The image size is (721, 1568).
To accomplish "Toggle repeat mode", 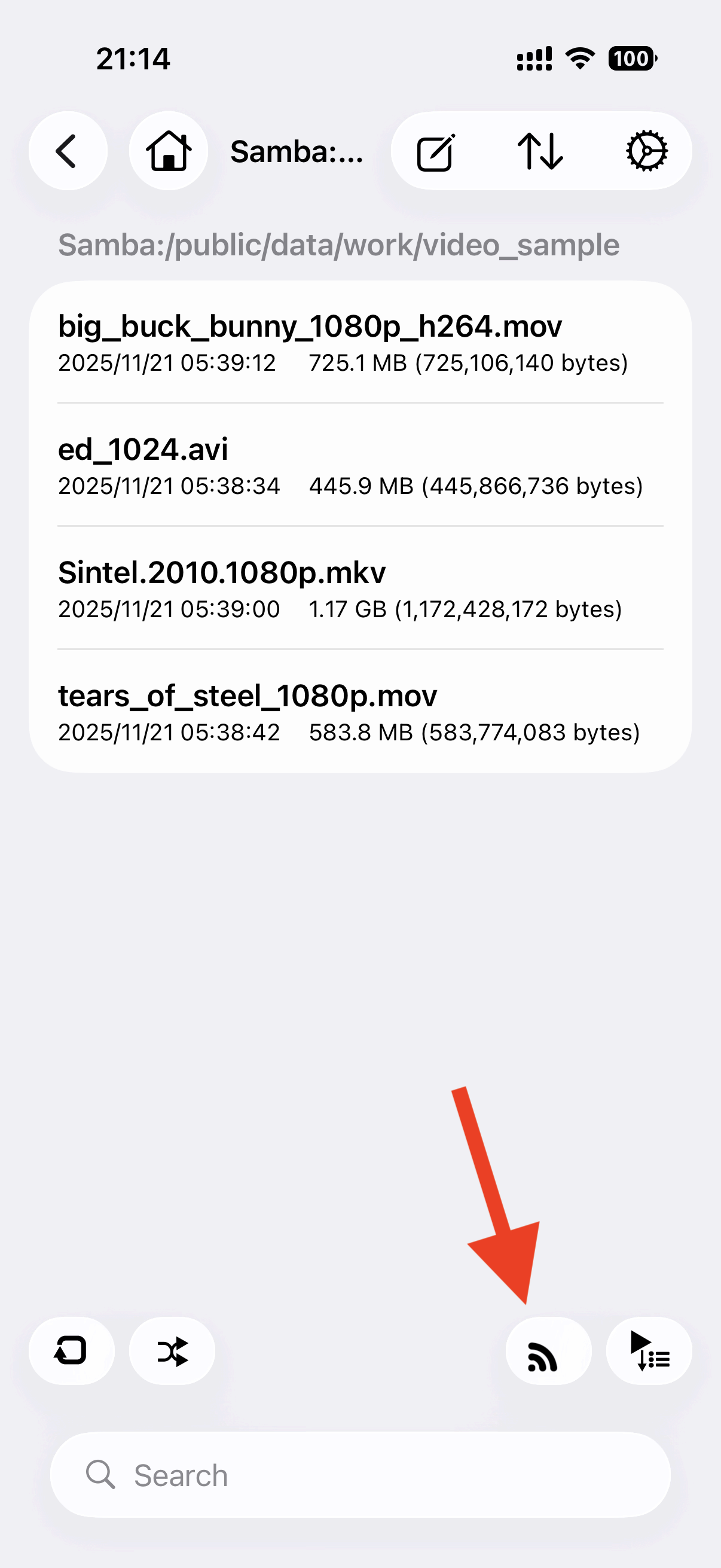I will tap(71, 1351).
